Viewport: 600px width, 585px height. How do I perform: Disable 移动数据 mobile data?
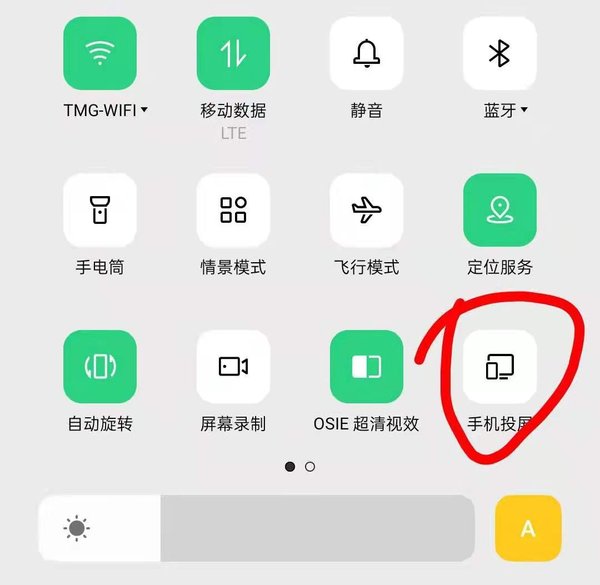233,54
